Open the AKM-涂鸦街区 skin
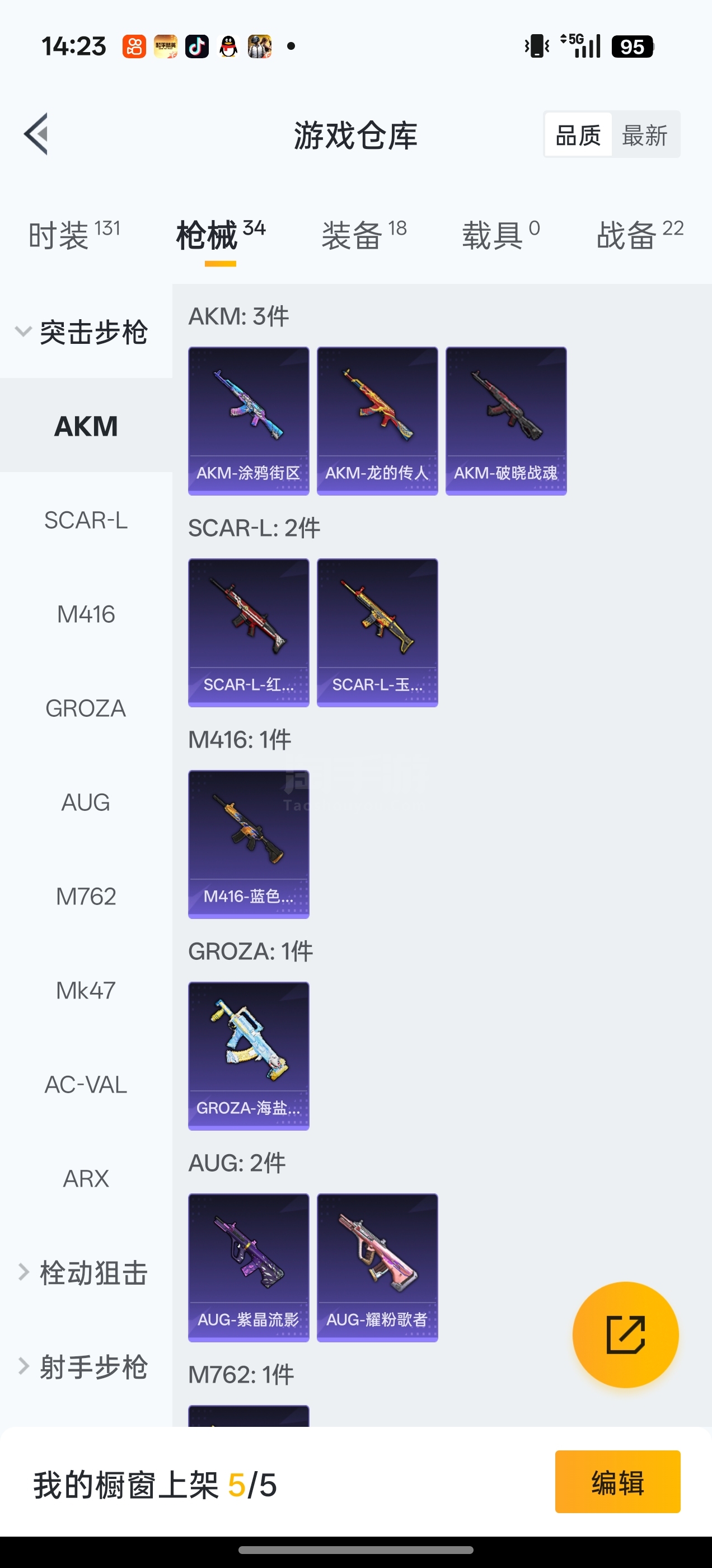The image size is (712, 1568). [249, 421]
